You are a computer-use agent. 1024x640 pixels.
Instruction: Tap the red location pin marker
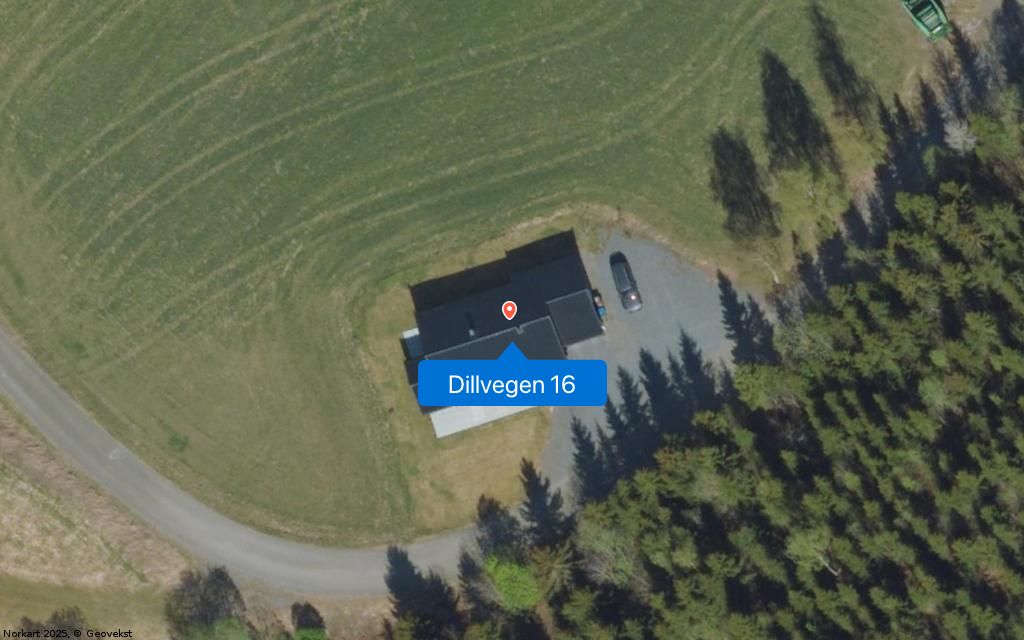509,311
